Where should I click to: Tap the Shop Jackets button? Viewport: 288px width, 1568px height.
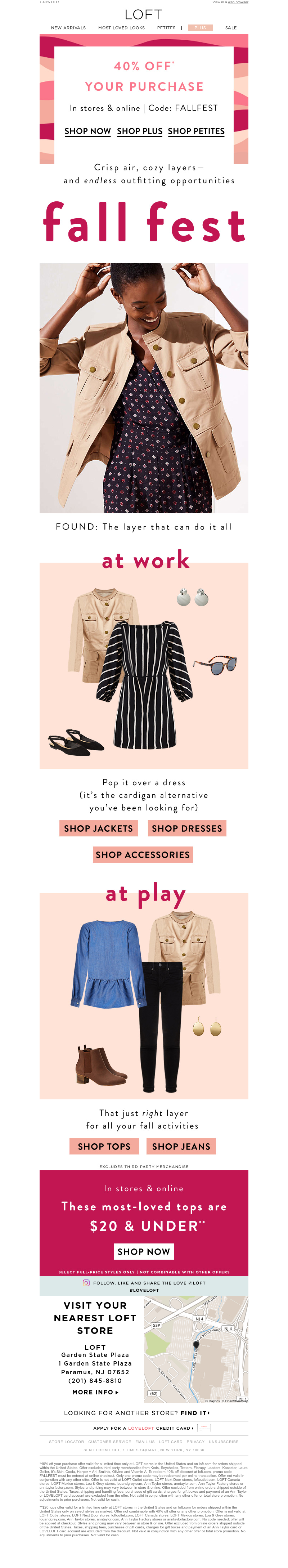click(x=98, y=828)
